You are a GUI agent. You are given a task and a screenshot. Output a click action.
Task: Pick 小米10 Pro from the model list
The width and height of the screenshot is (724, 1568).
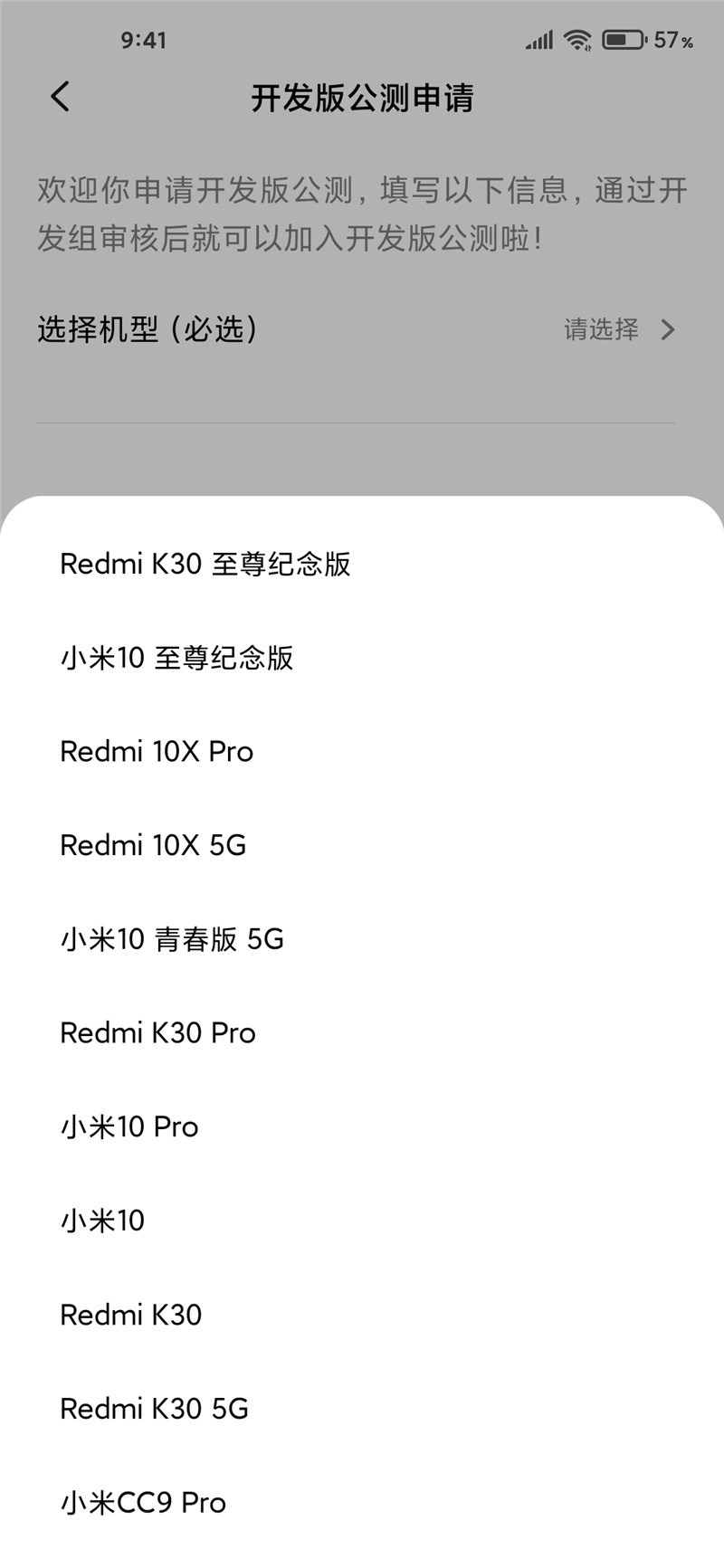click(x=129, y=1126)
